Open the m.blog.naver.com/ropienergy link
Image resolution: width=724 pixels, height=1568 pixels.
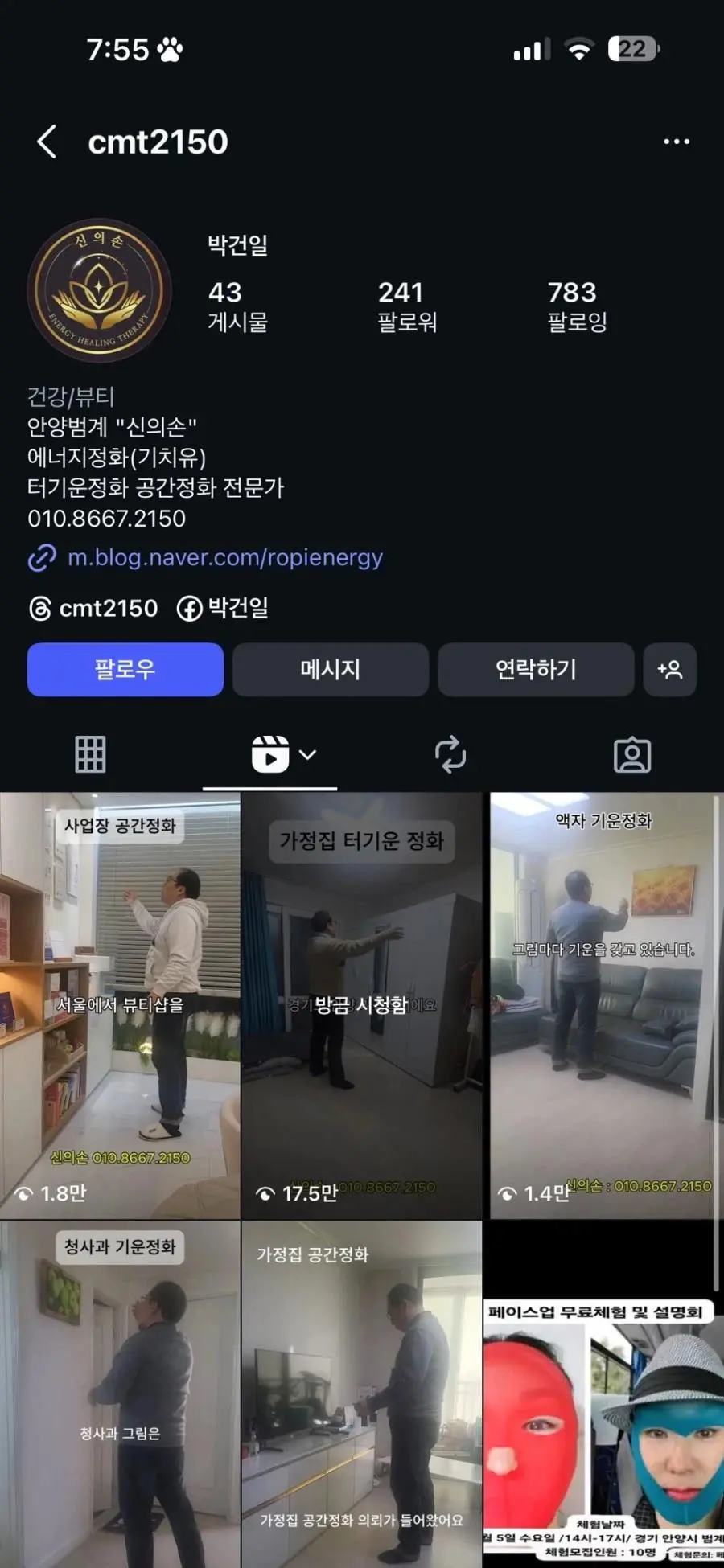click(x=224, y=557)
